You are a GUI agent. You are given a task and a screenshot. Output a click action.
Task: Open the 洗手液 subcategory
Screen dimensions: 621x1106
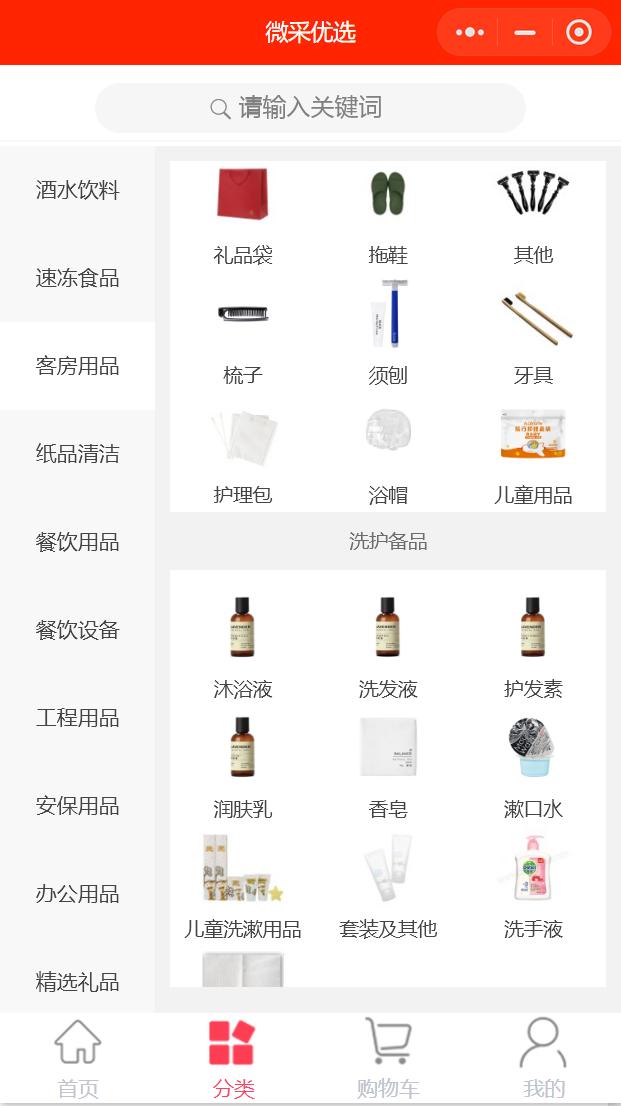coord(533,888)
